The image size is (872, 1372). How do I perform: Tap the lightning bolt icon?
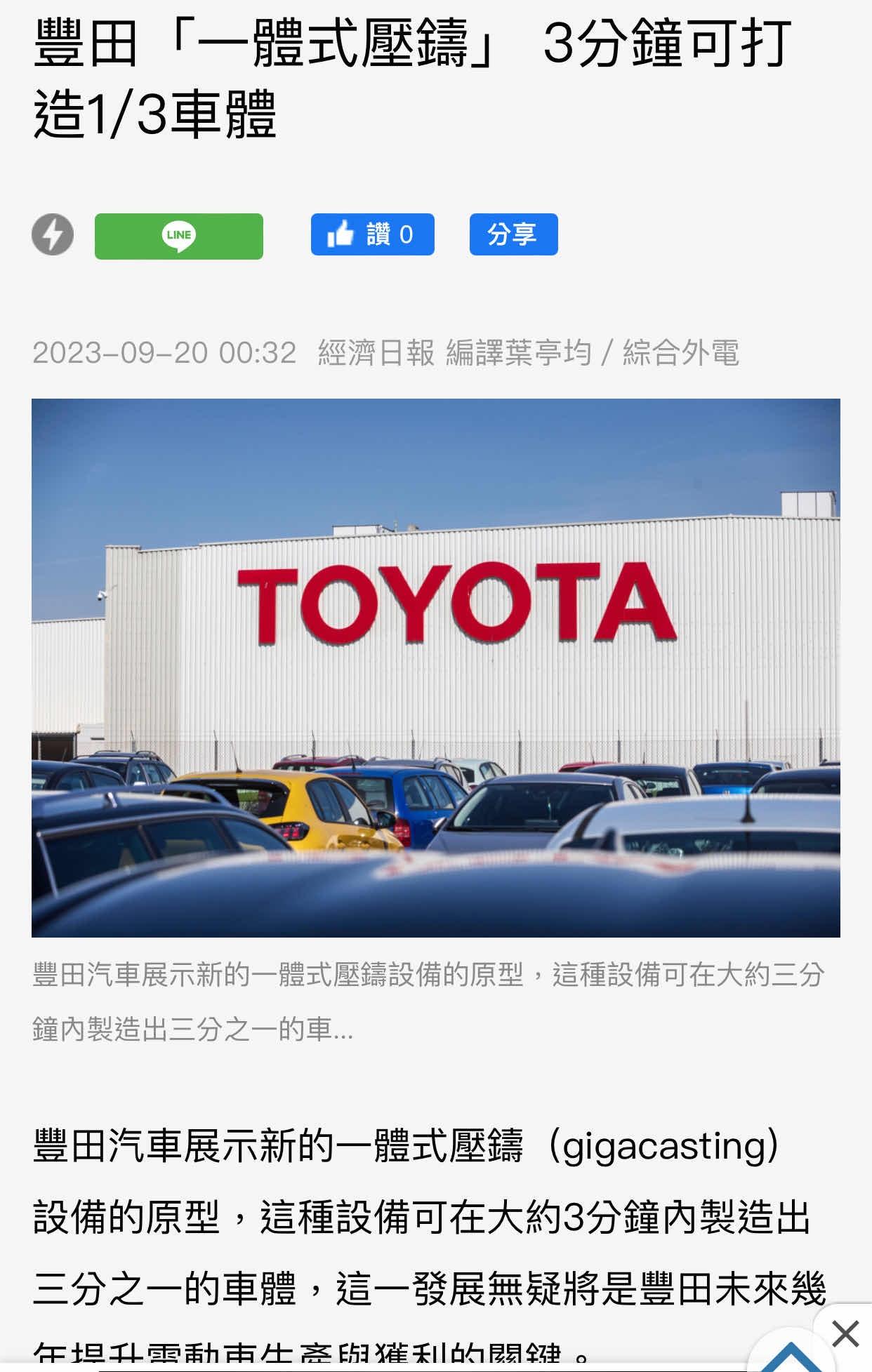(53, 234)
